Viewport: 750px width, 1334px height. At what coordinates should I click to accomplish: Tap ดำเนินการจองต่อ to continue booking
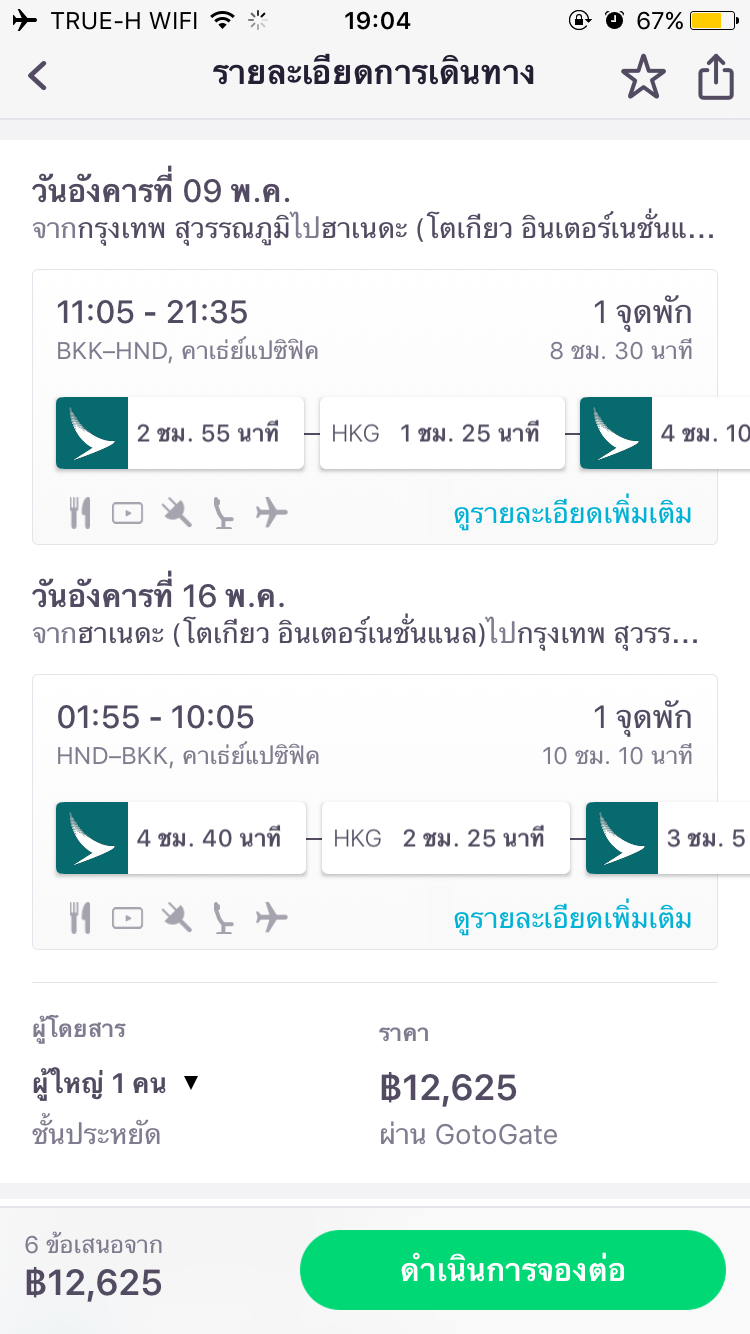point(513,1270)
